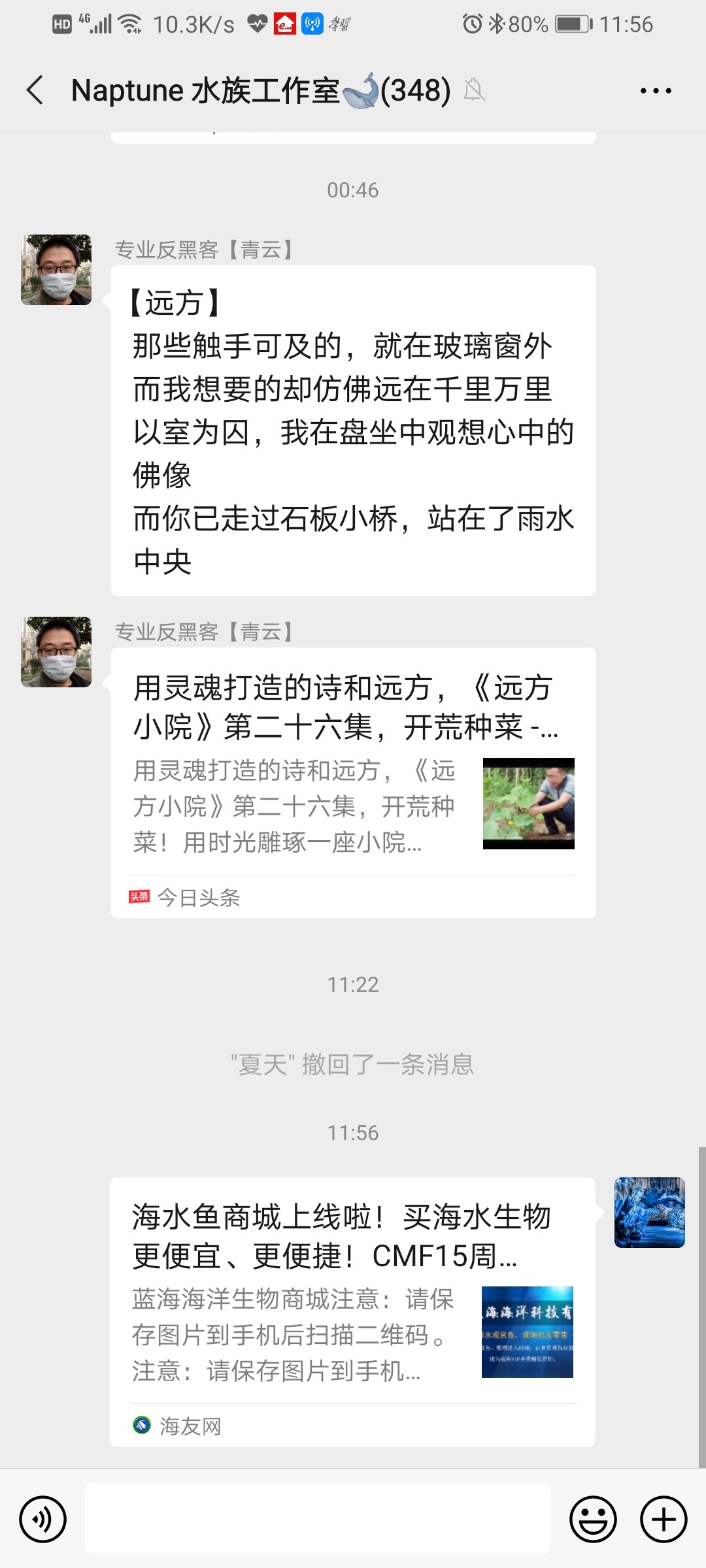Focus the message text field

[318, 1518]
